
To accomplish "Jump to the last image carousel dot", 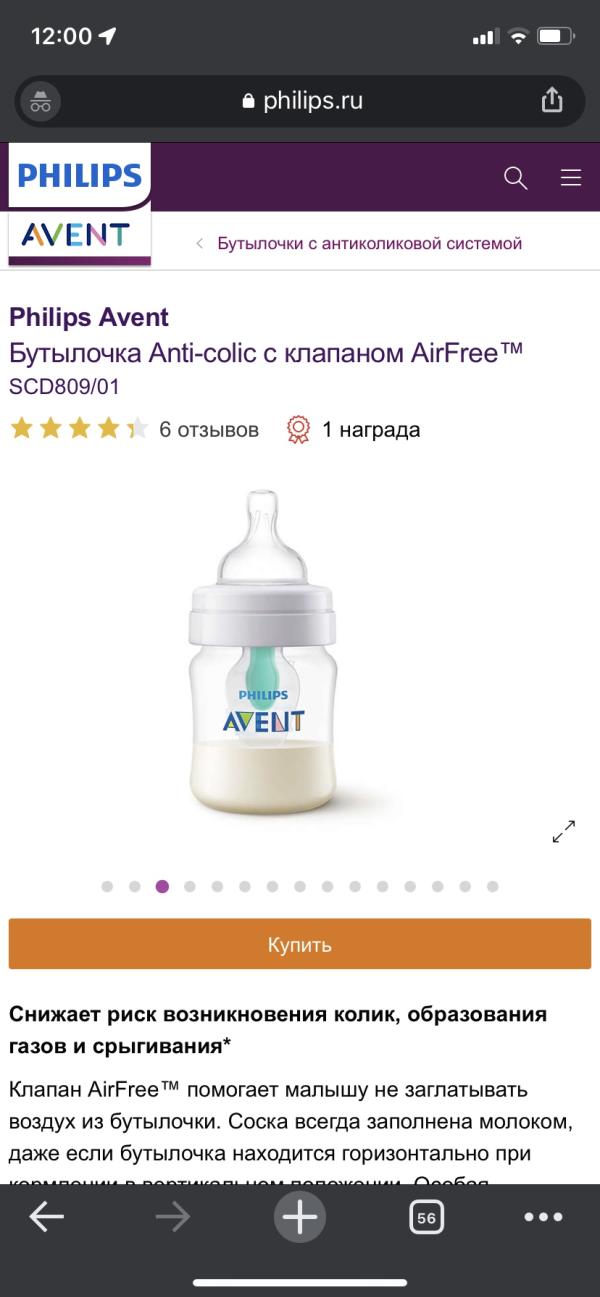I will point(492,886).
